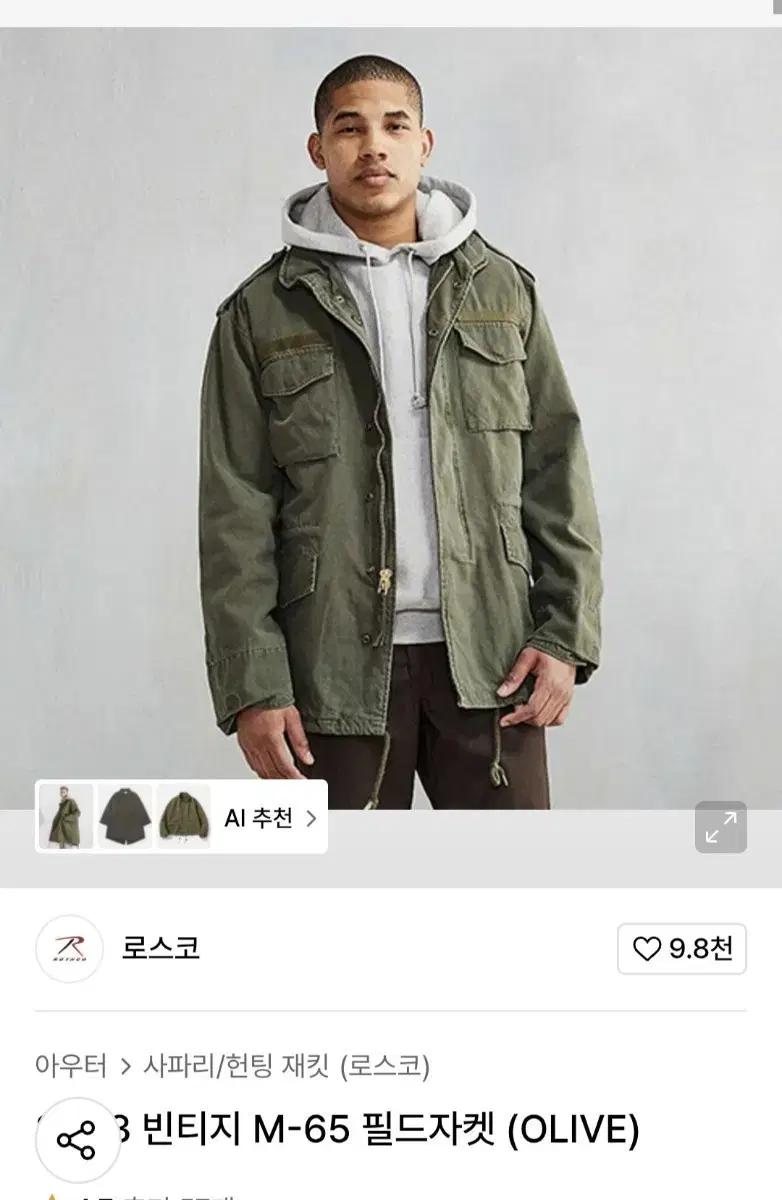This screenshot has width=782, height=1200.
Task: Click the 로스코 brand name link
Action: click(x=160, y=949)
